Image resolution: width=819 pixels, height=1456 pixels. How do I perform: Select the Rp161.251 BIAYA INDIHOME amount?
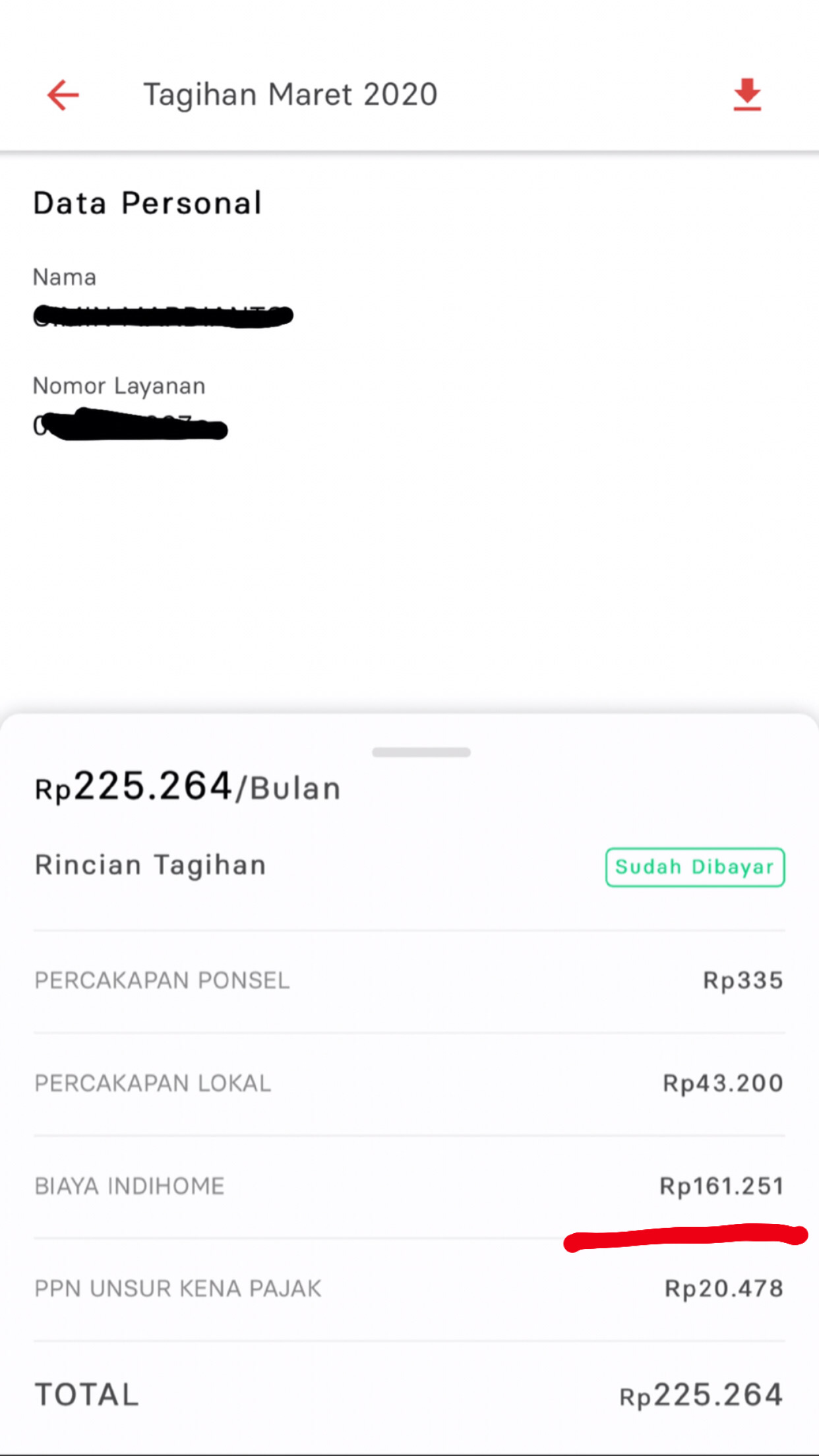(722, 1186)
